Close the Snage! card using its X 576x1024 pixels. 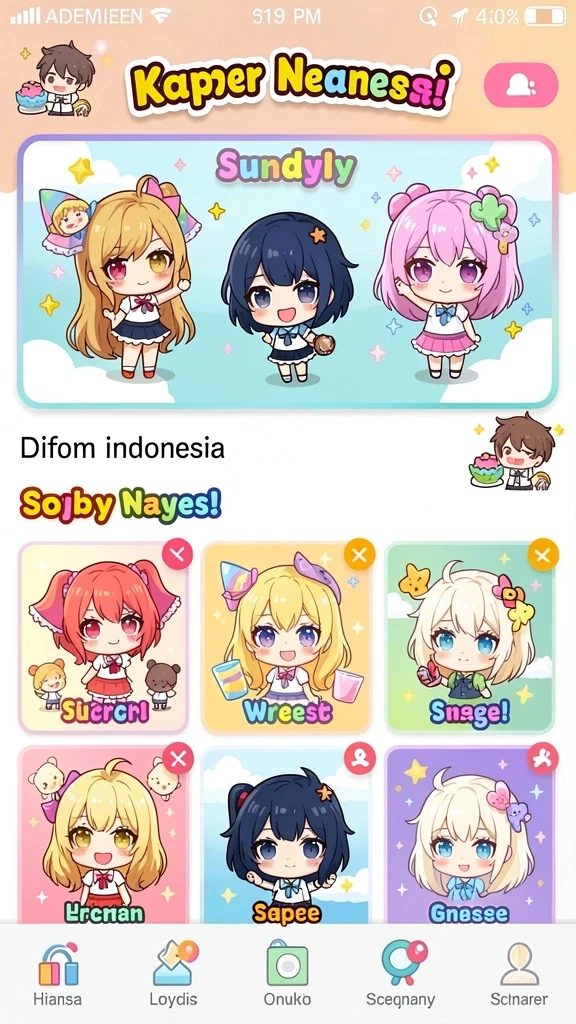[x=543, y=555]
